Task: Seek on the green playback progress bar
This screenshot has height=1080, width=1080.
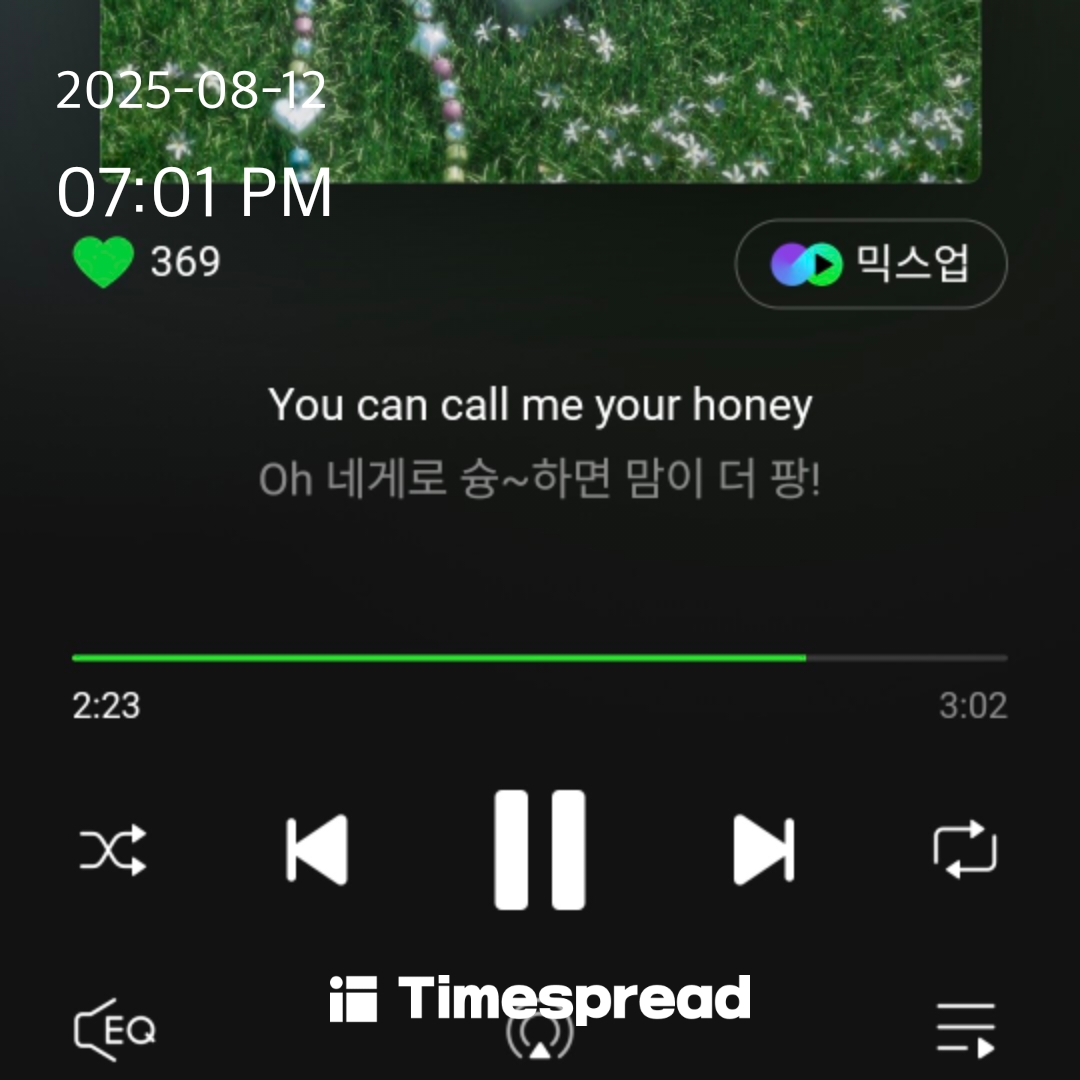Action: 540,658
